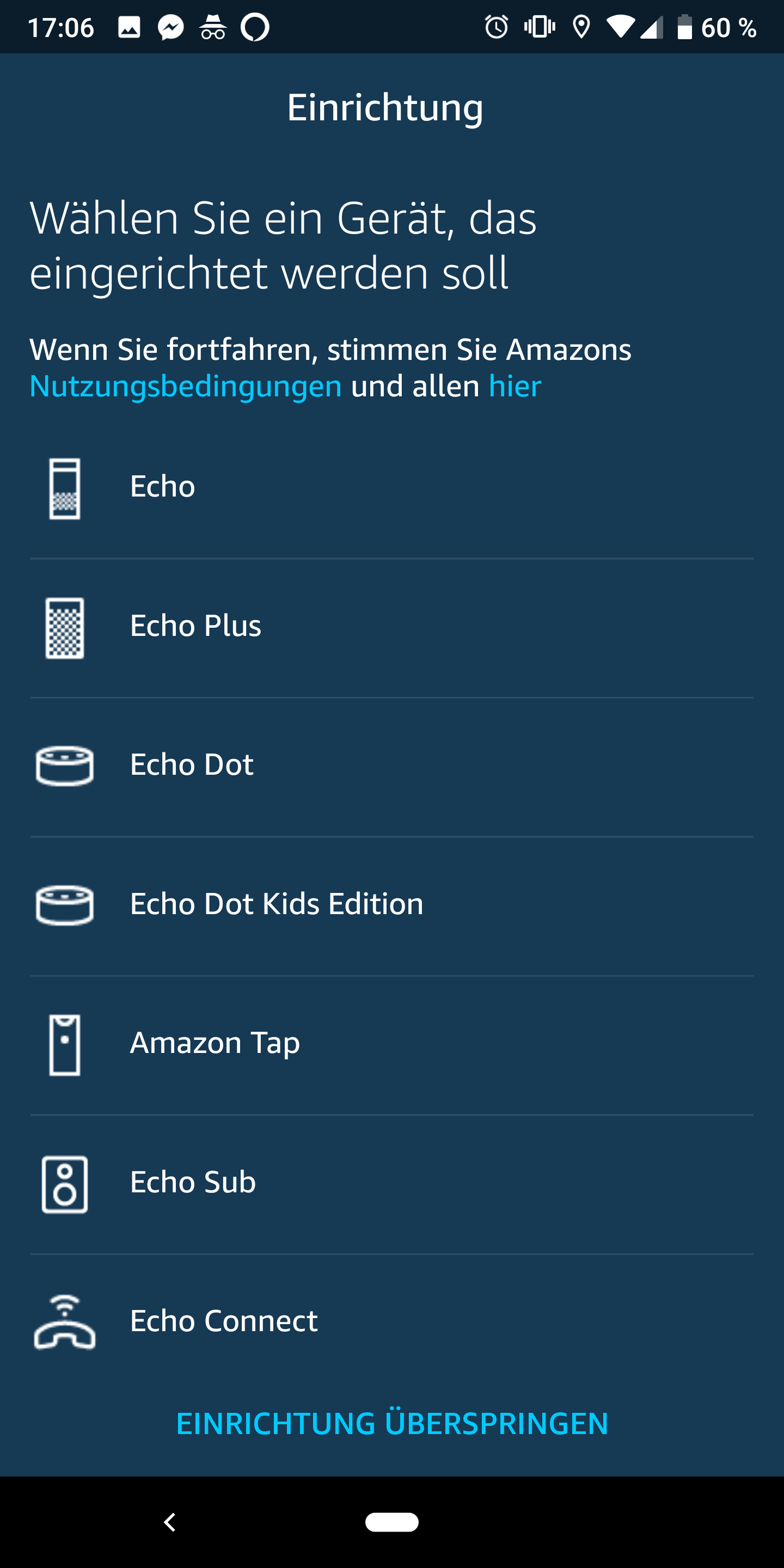Tap the home pill in navigation bar

[391, 1522]
